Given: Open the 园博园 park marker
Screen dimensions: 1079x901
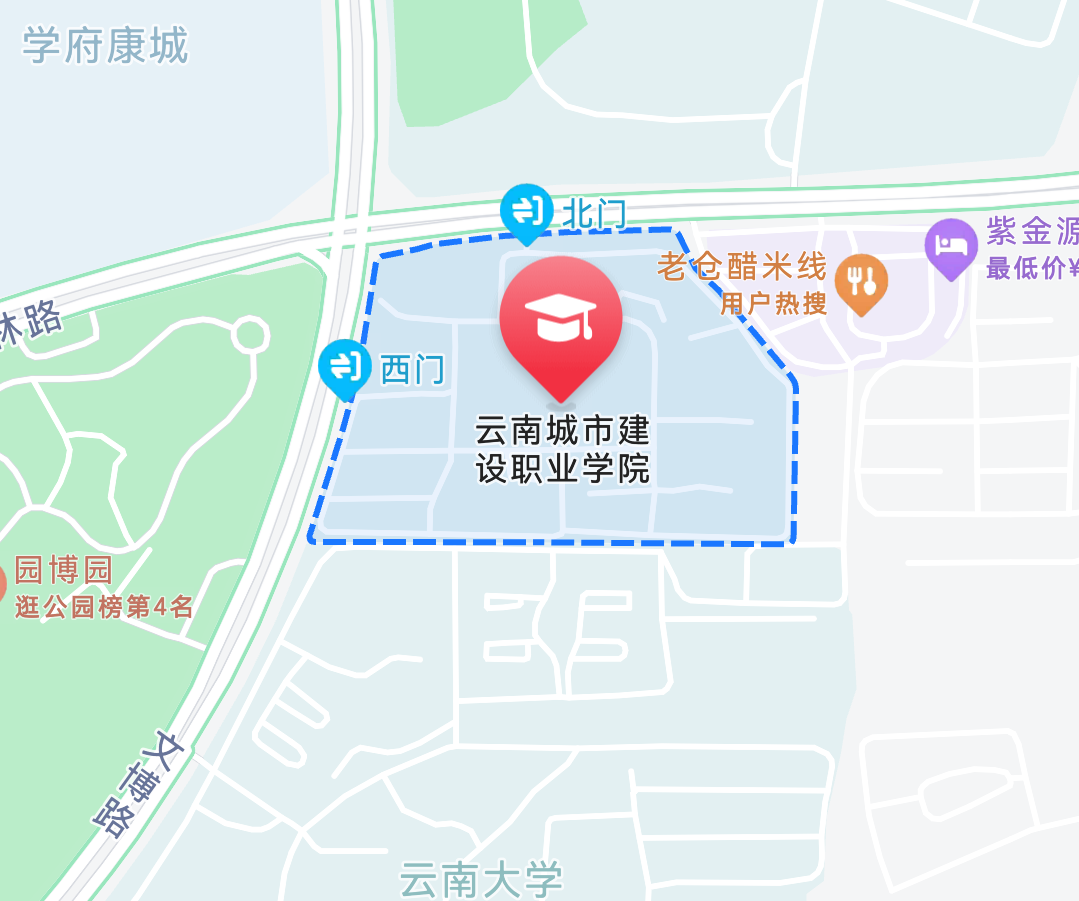Looking at the screenshot, I should [x=3, y=581].
